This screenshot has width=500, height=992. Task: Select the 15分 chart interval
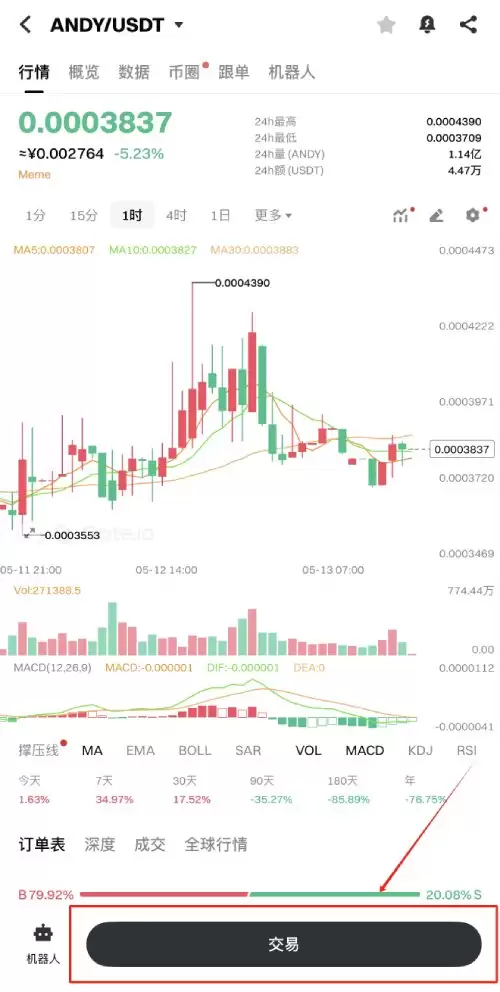84,216
